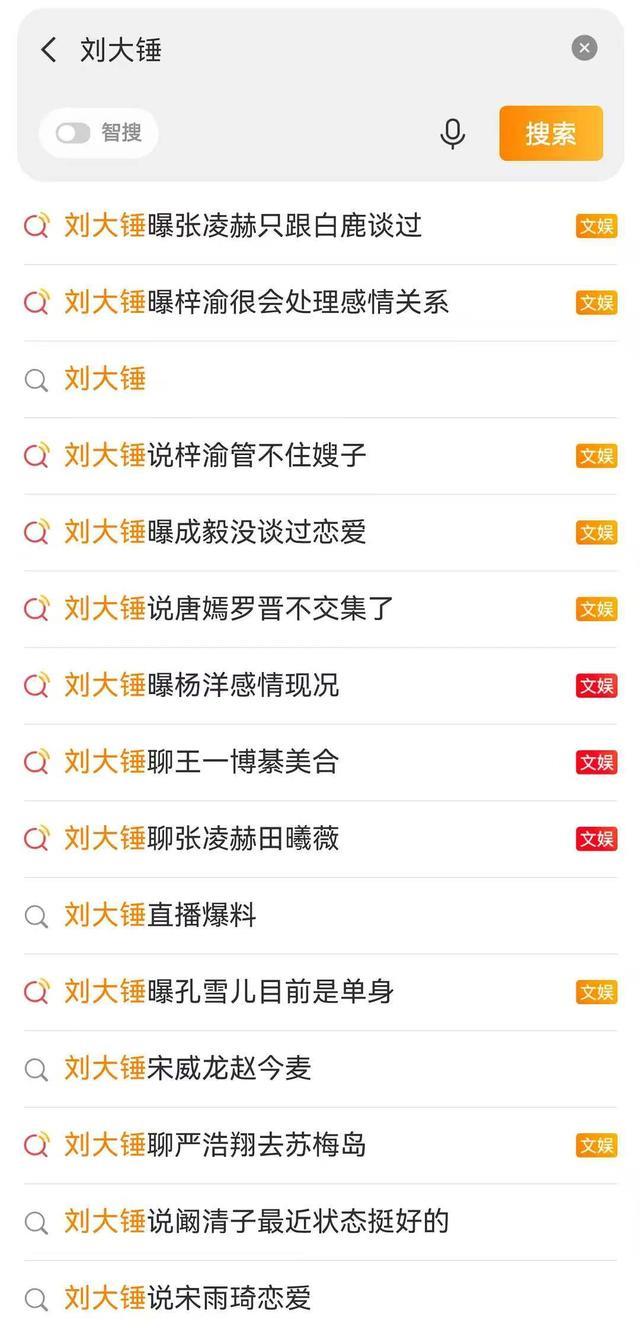Screen dimensions: 640x1333
Task: Toggle the 智搜 switch
Action: [x=73, y=133]
